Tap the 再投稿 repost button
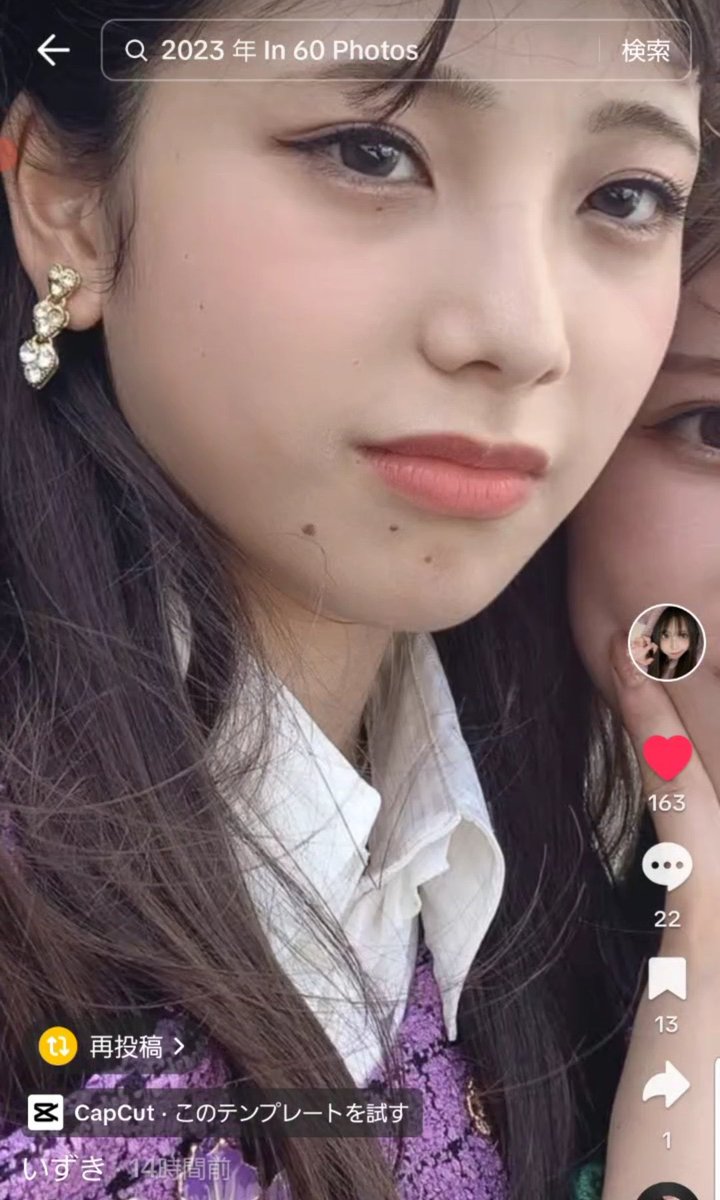Image resolution: width=720 pixels, height=1200 pixels. (112, 1046)
